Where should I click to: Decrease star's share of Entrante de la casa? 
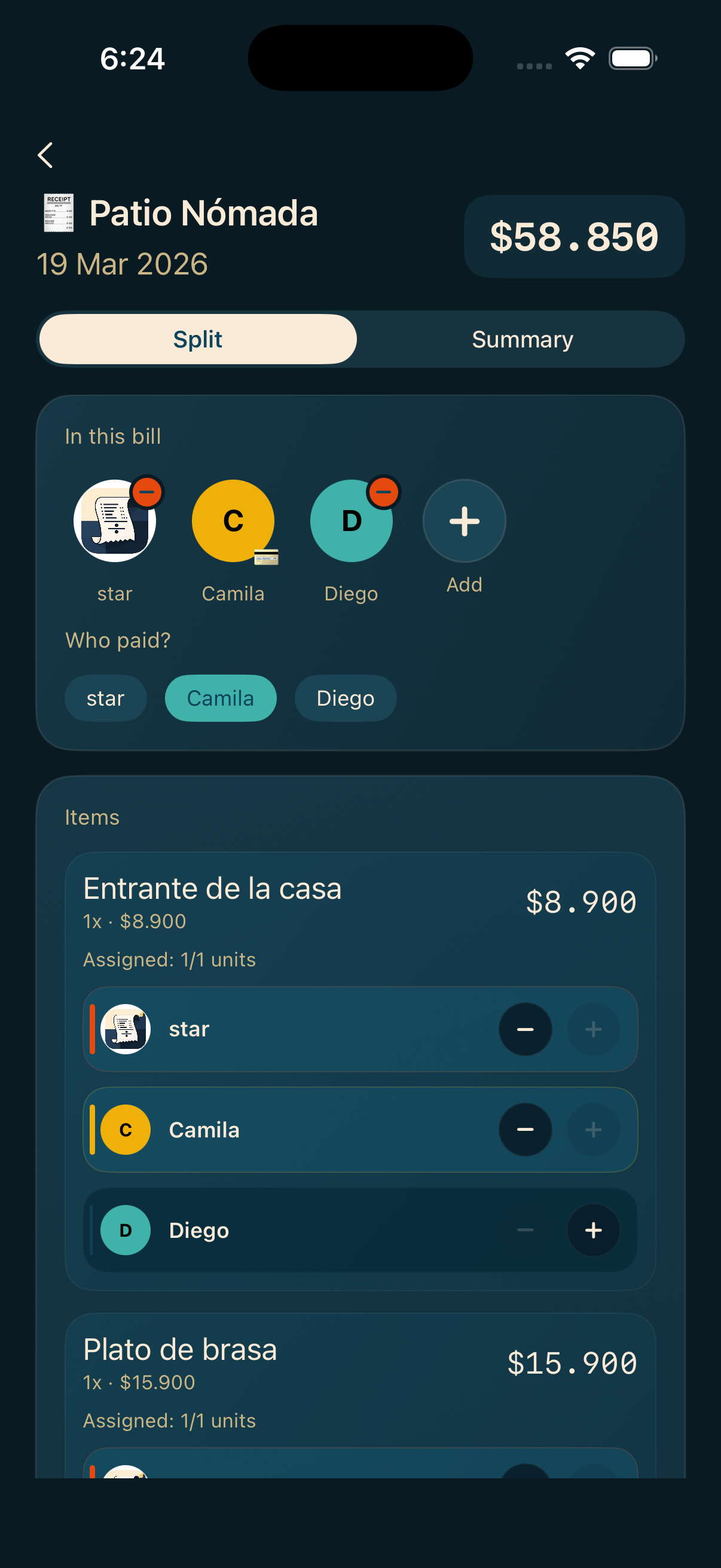525,1029
